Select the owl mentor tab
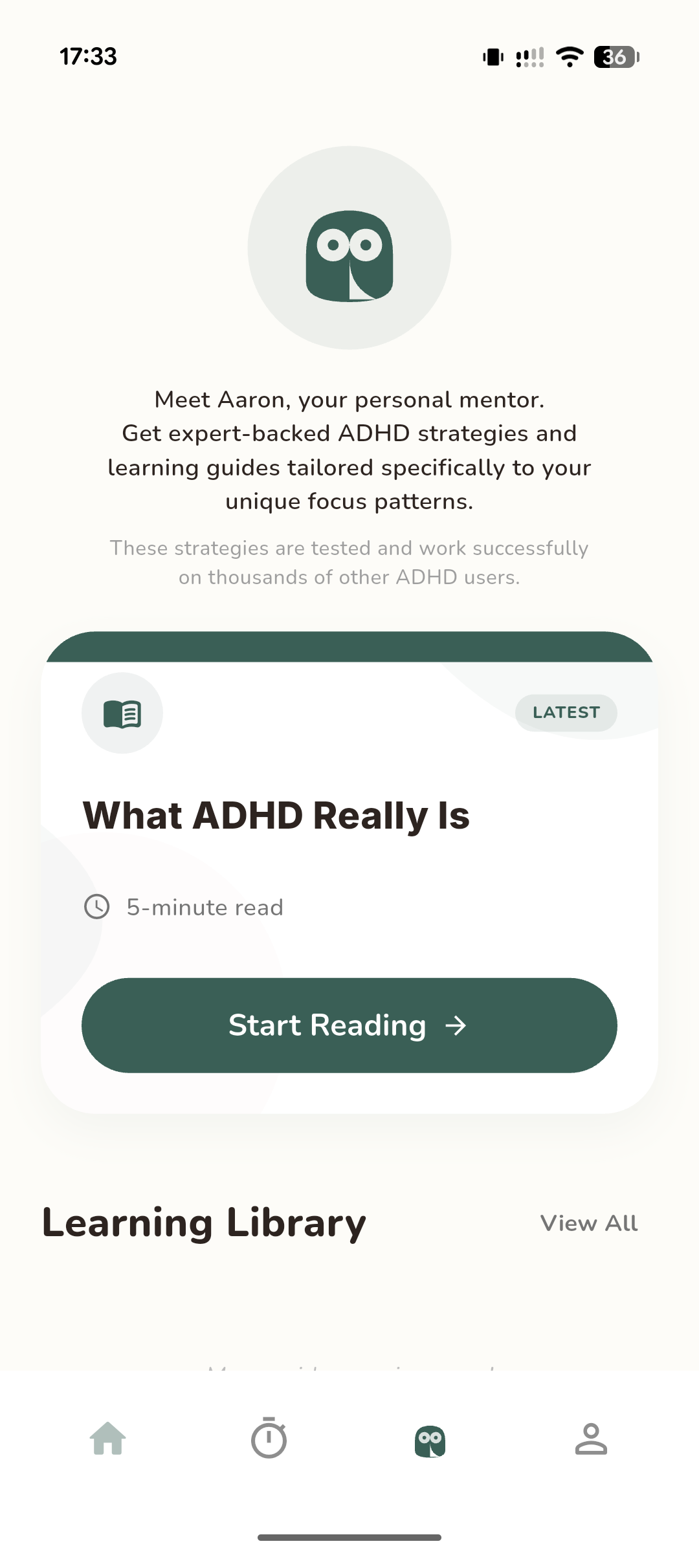The width and height of the screenshot is (699, 1568). [x=430, y=1441]
